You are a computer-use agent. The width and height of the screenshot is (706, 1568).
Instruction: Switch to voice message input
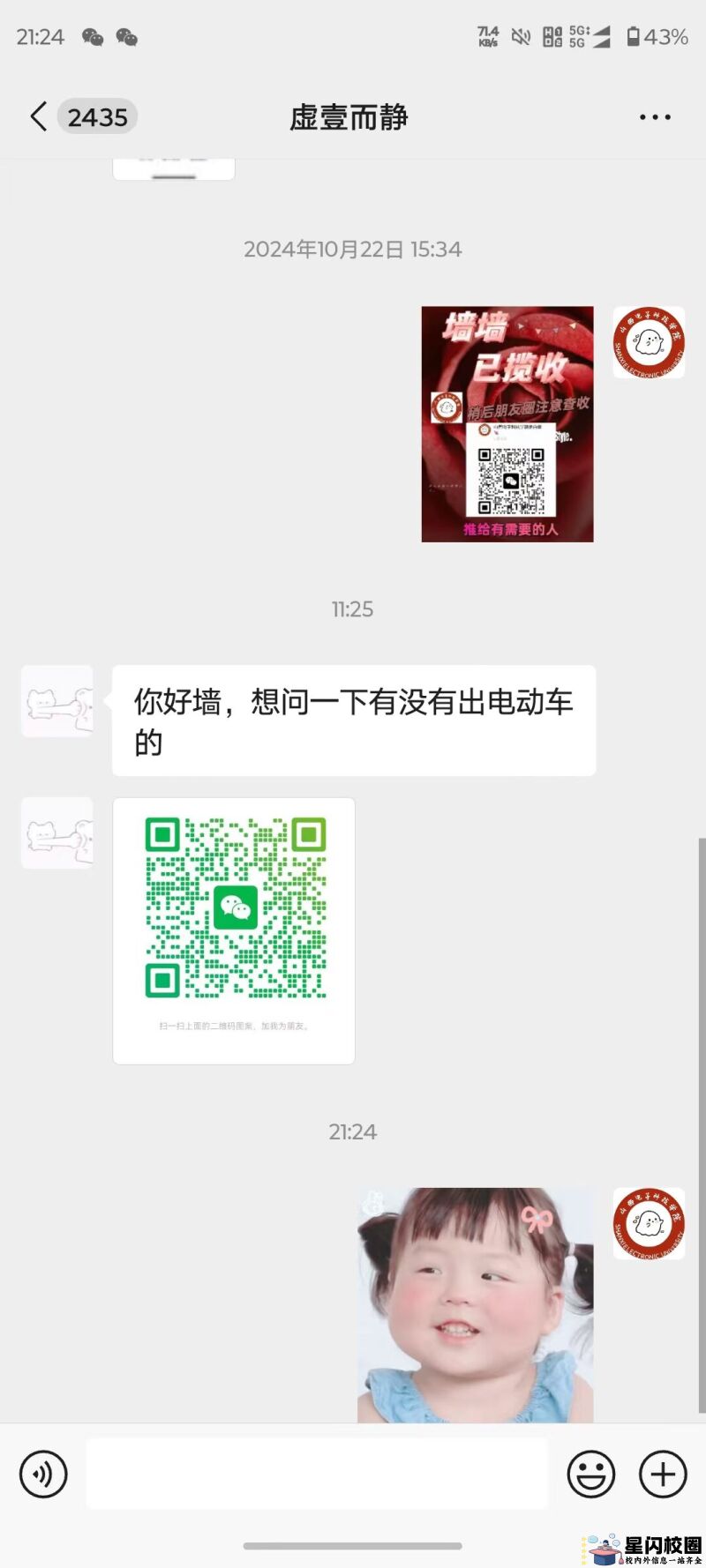tap(43, 1474)
